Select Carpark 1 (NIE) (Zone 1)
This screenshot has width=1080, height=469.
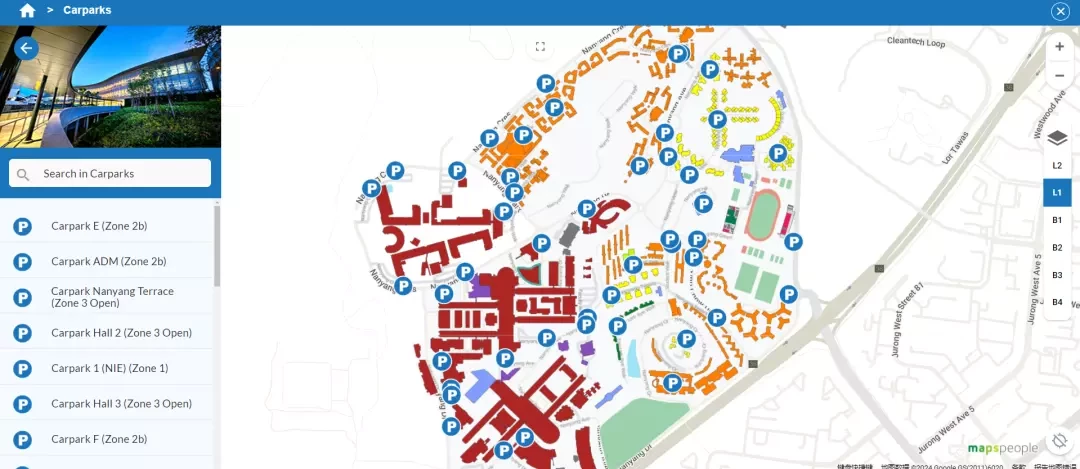click(x=108, y=368)
